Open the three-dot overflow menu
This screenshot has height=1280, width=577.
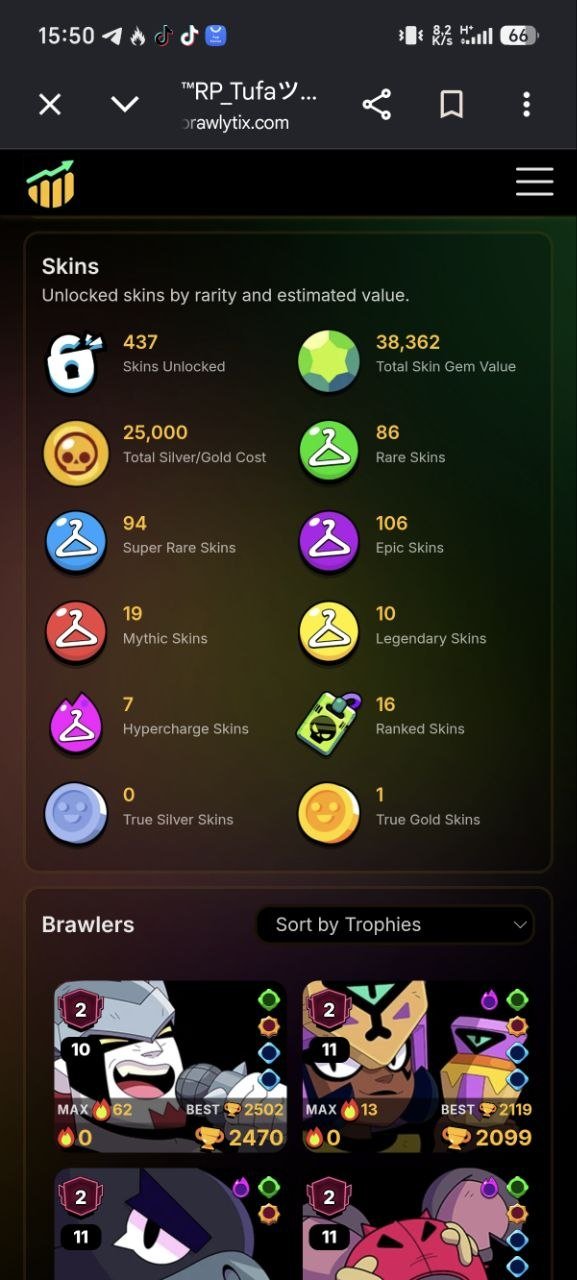526,104
